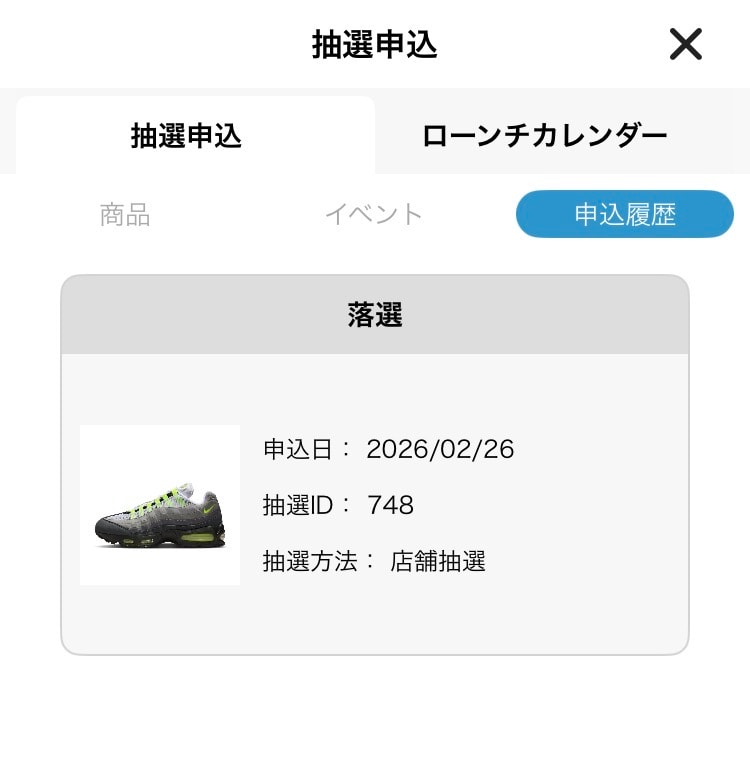Select the 抽選申込 tab
750x759 pixels.
[x=187, y=134]
